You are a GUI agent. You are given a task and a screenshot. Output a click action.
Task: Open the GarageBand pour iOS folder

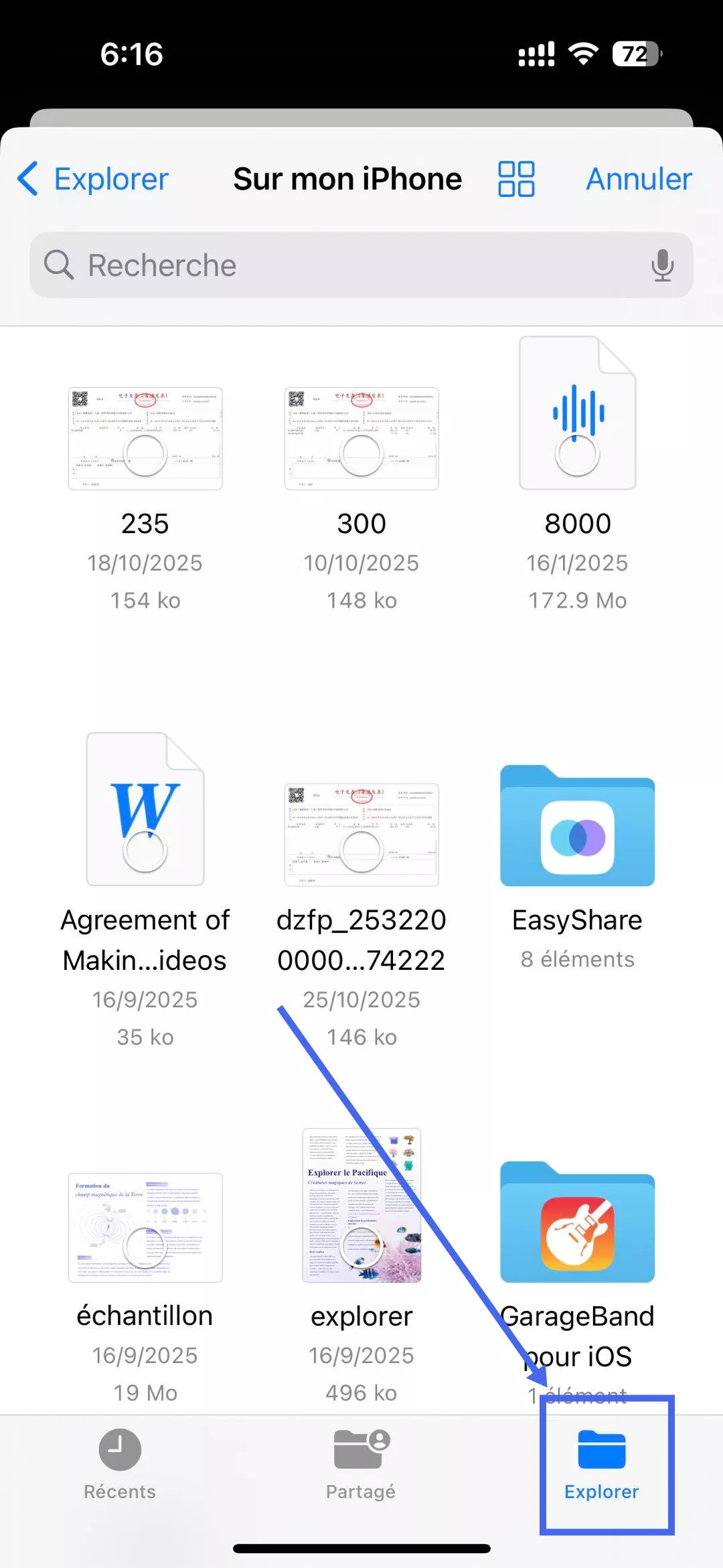(x=577, y=1223)
